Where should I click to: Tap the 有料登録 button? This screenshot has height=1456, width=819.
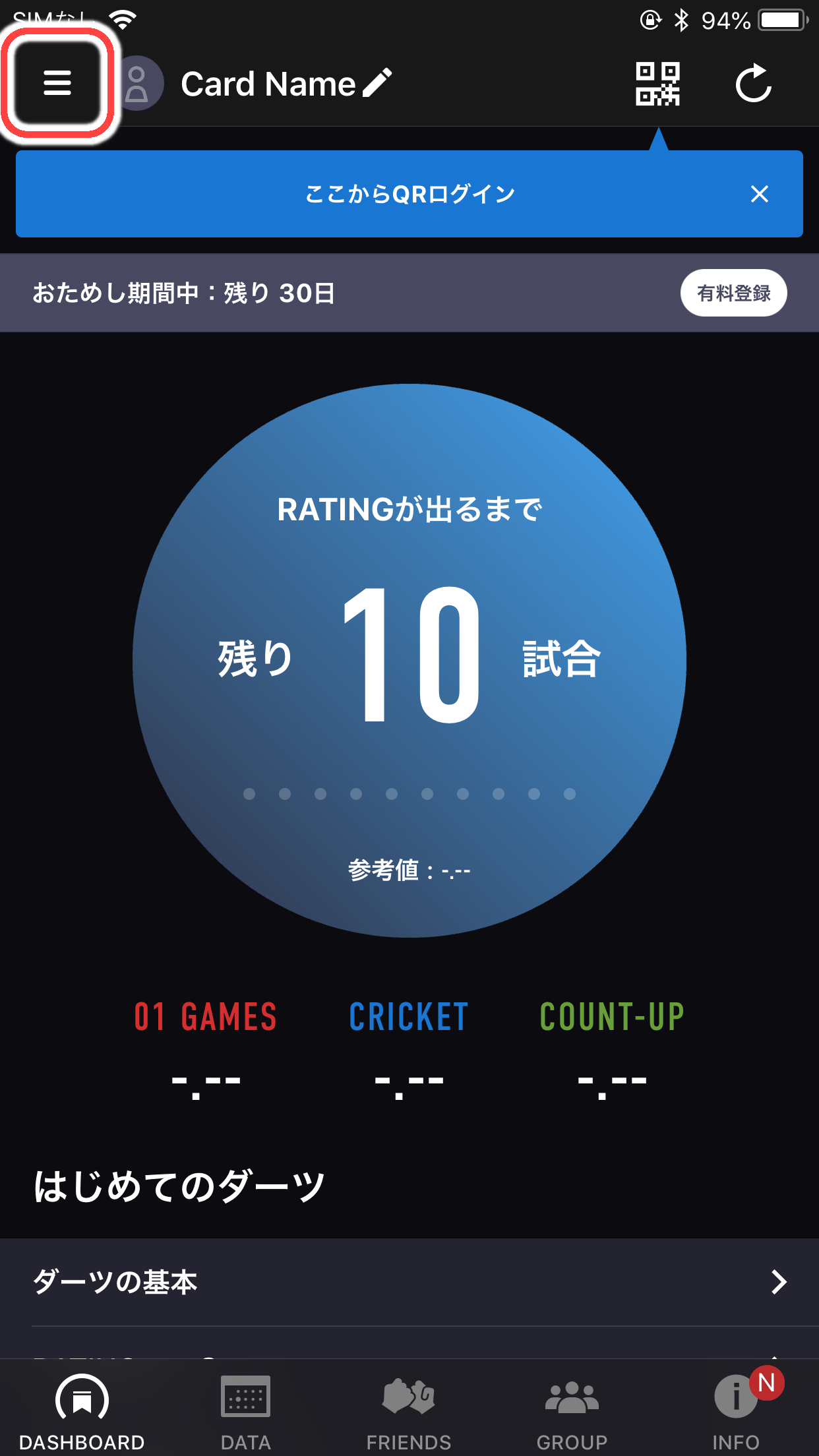pos(733,293)
